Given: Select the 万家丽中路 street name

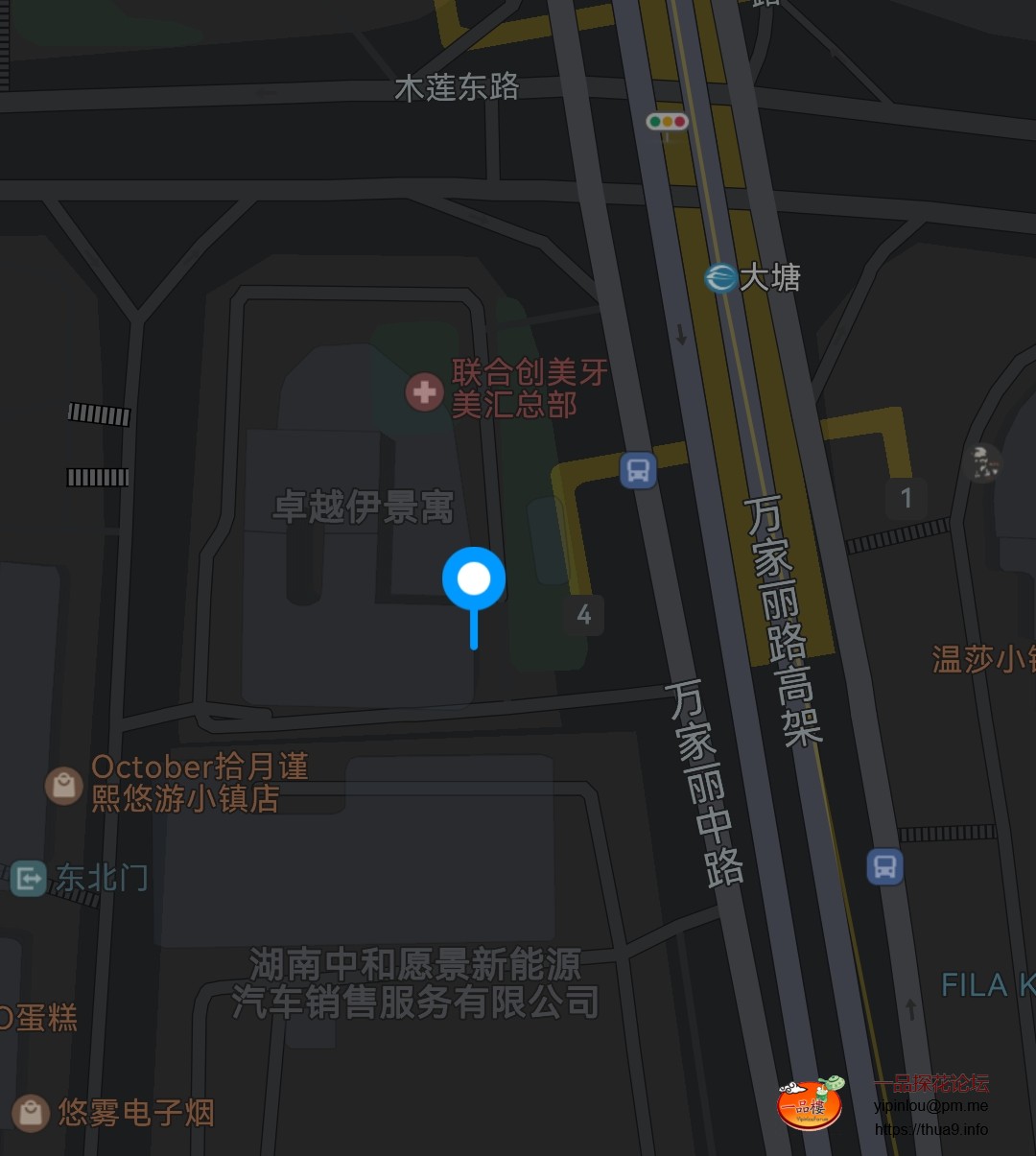Looking at the screenshot, I should tap(707, 782).
